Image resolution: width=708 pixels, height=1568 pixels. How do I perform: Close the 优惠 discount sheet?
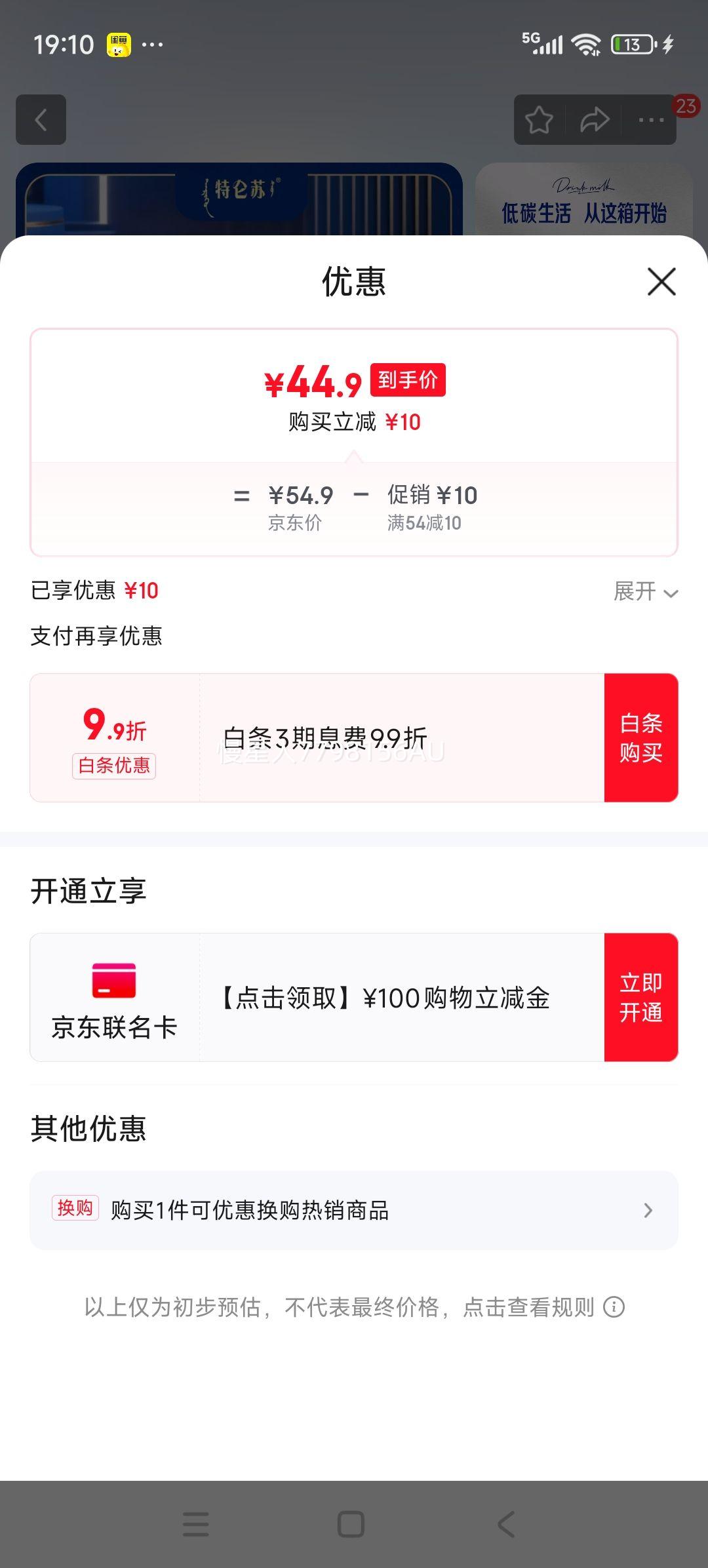tap(661, 282)
